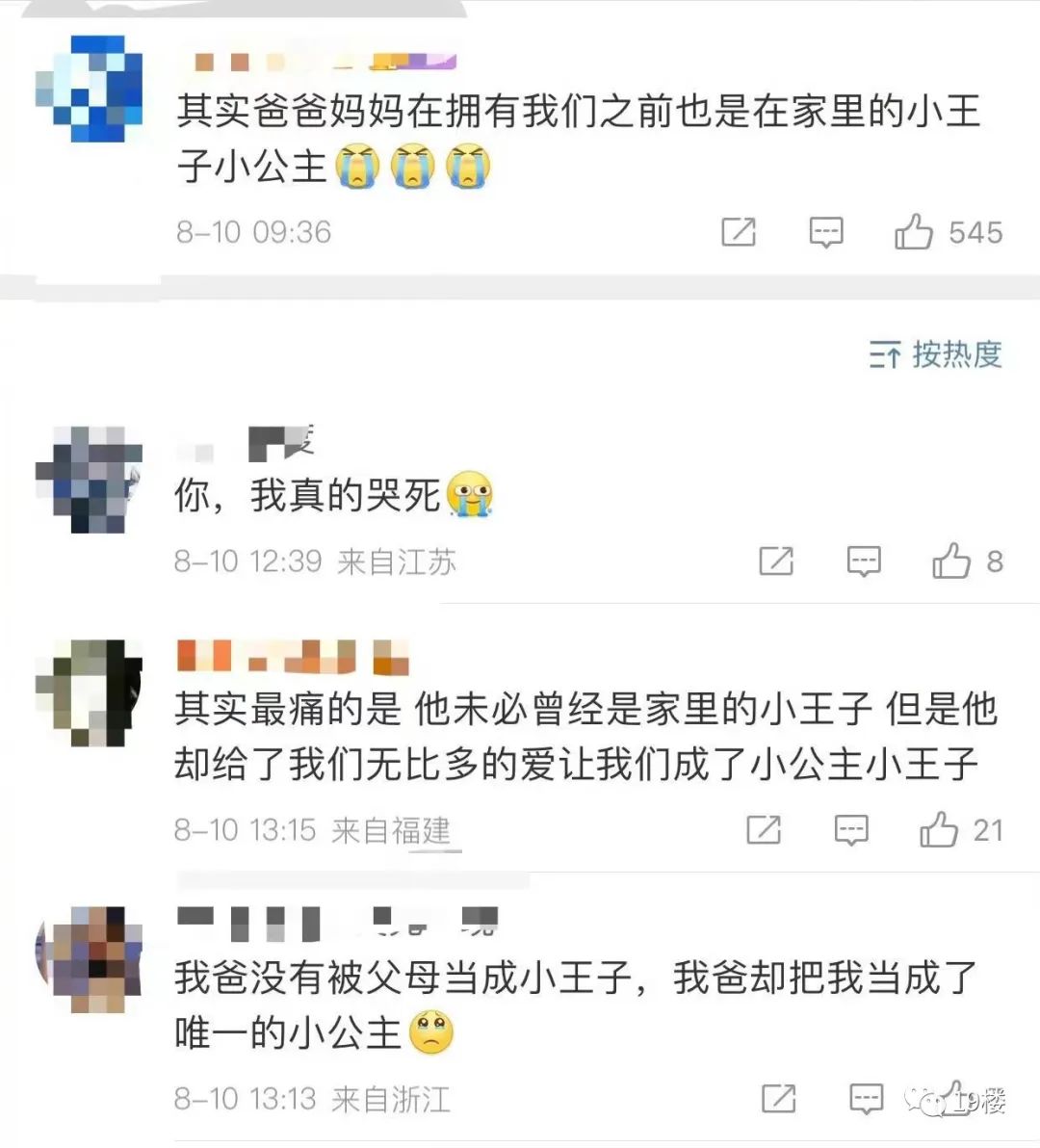Like the reply from 江苏

(951, 561)
